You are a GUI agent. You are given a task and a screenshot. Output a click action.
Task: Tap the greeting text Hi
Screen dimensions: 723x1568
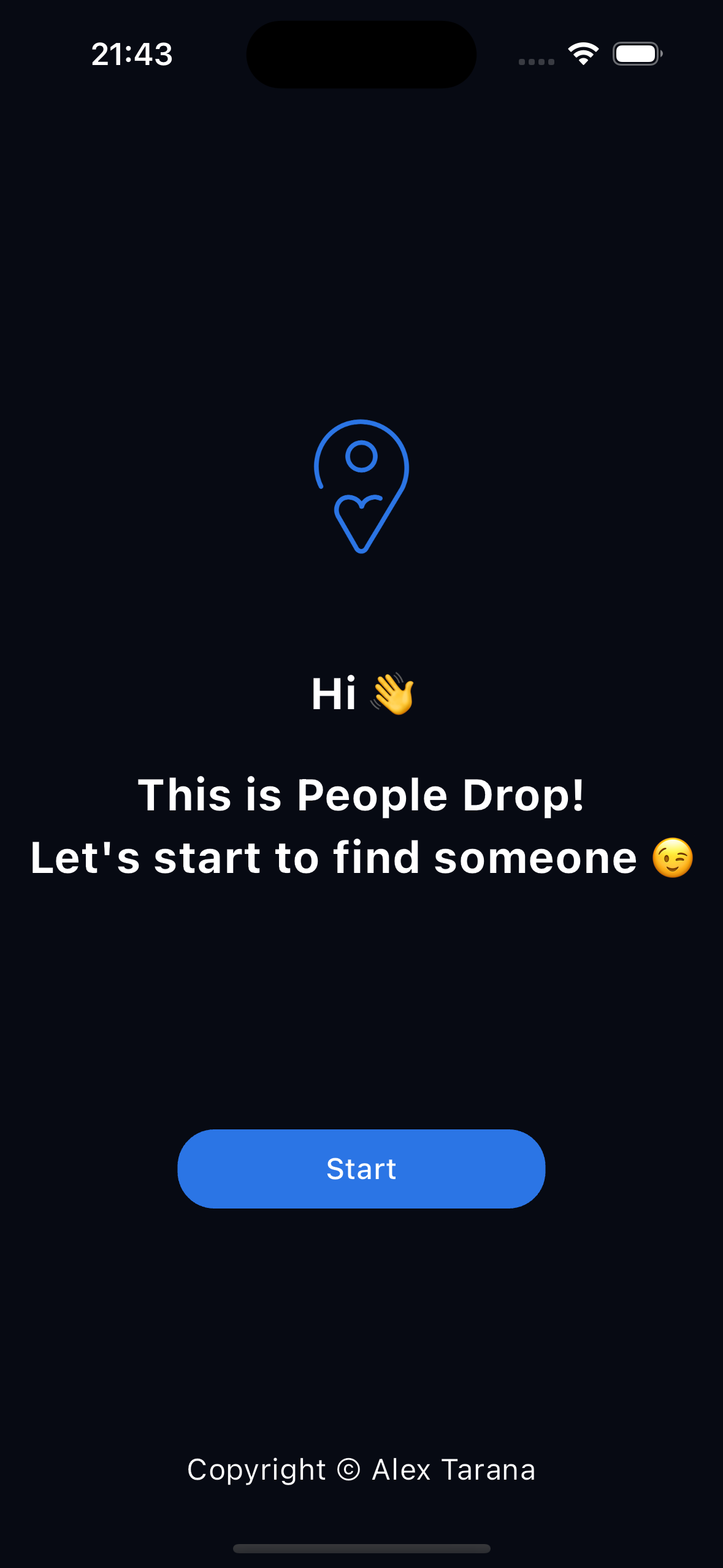[x=334, y=694]
